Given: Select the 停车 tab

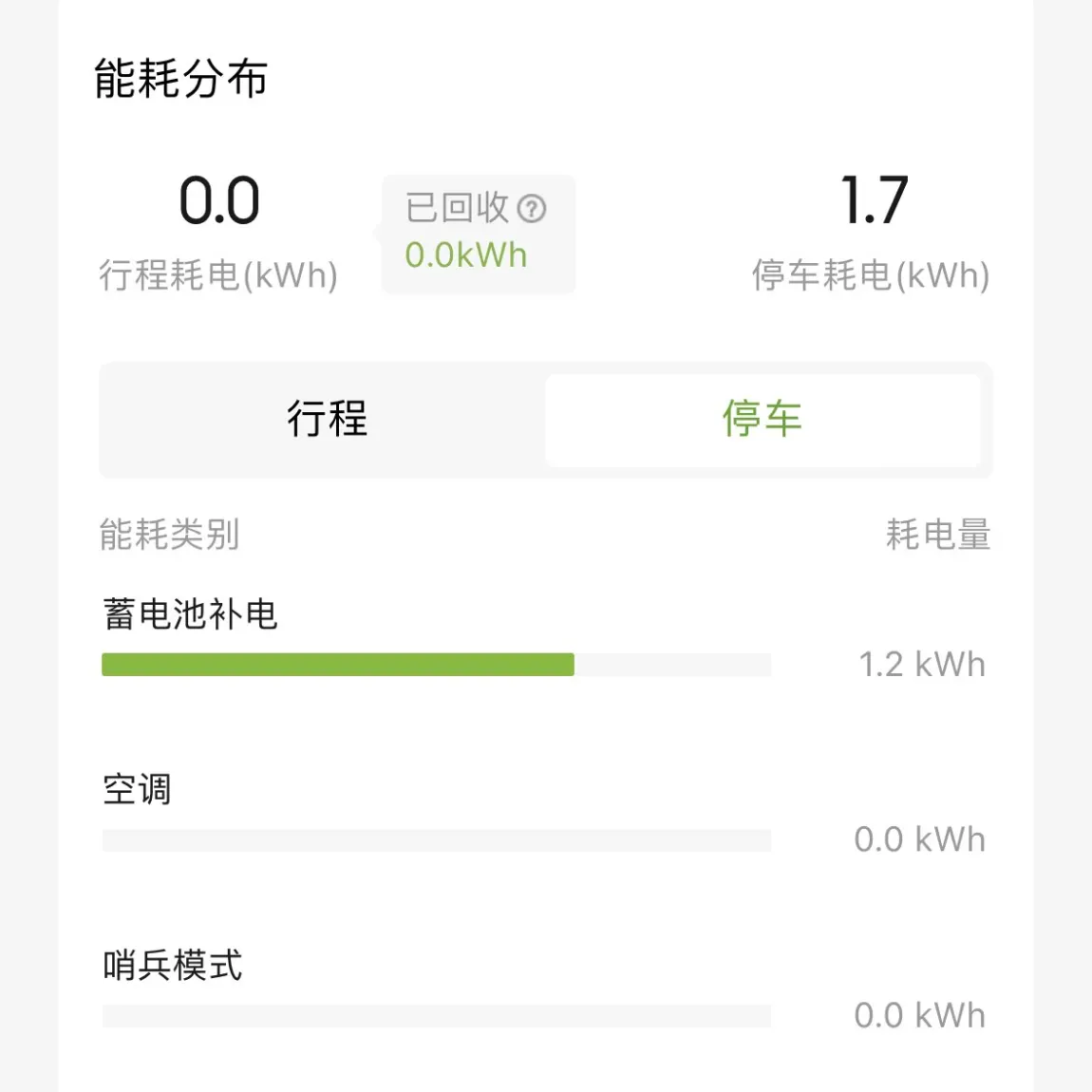Looking at the screenshot, I should point(762,419).
